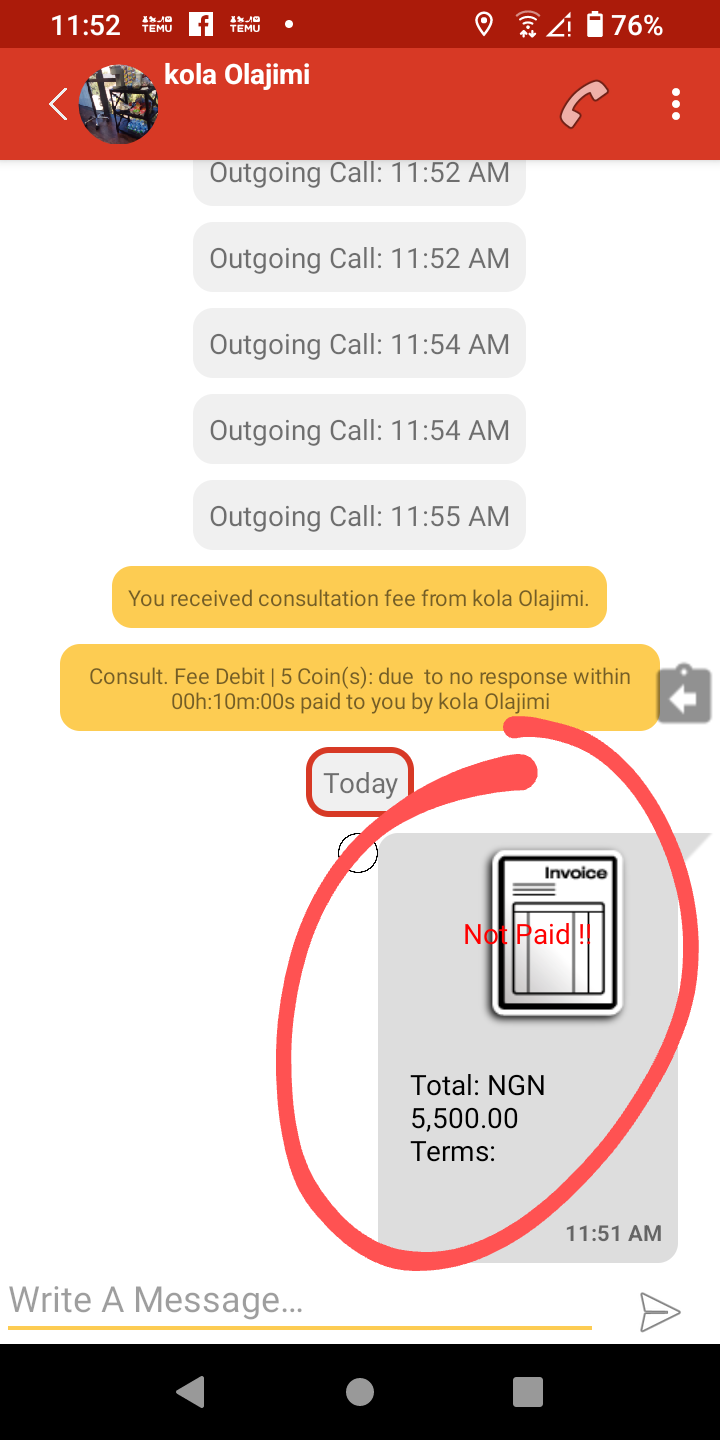Send the message with the paper-plane icon
Viewport: 720px width, 1440px height.
[x=660, y=1312]
